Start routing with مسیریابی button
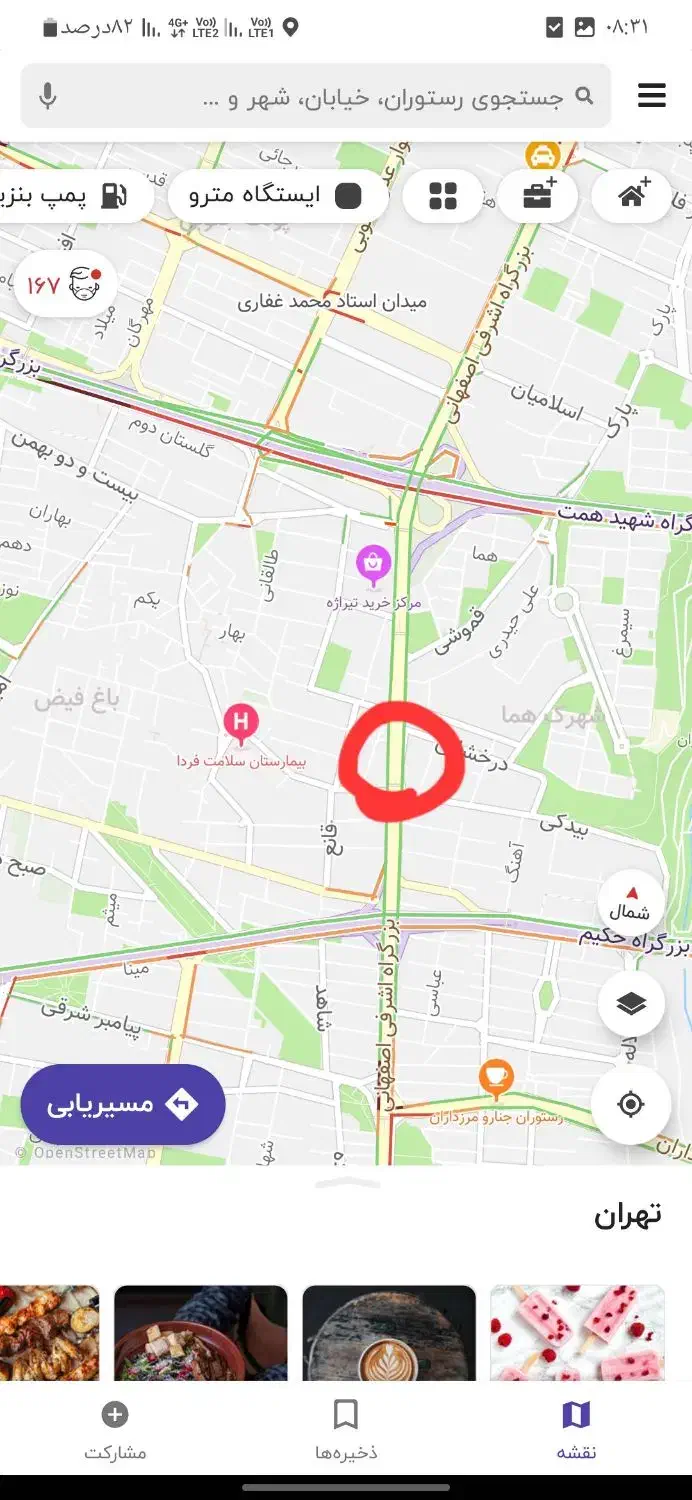Screen dimensions: 692x1500 122,1104
